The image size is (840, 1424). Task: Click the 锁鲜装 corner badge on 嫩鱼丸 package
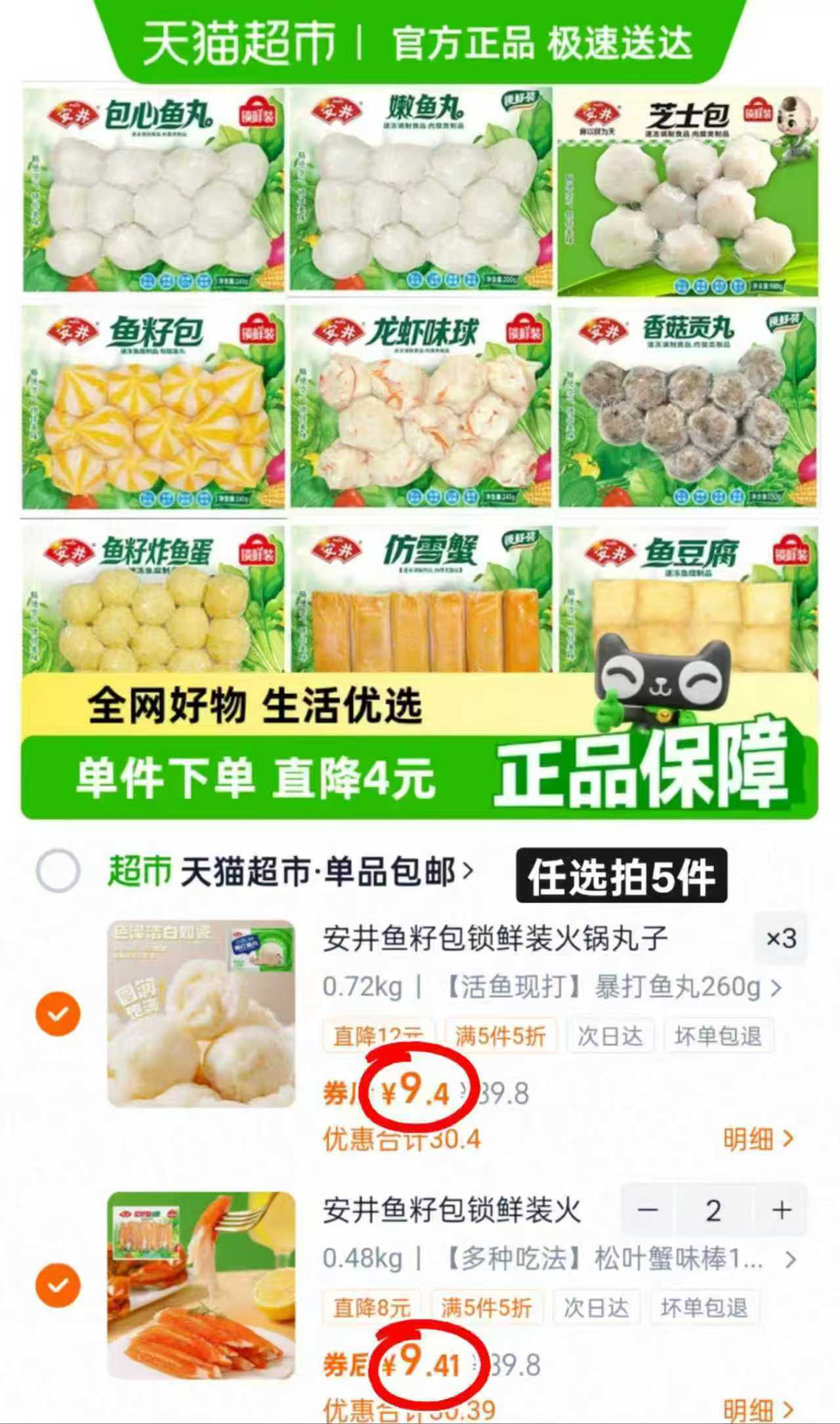coord(518,98)
